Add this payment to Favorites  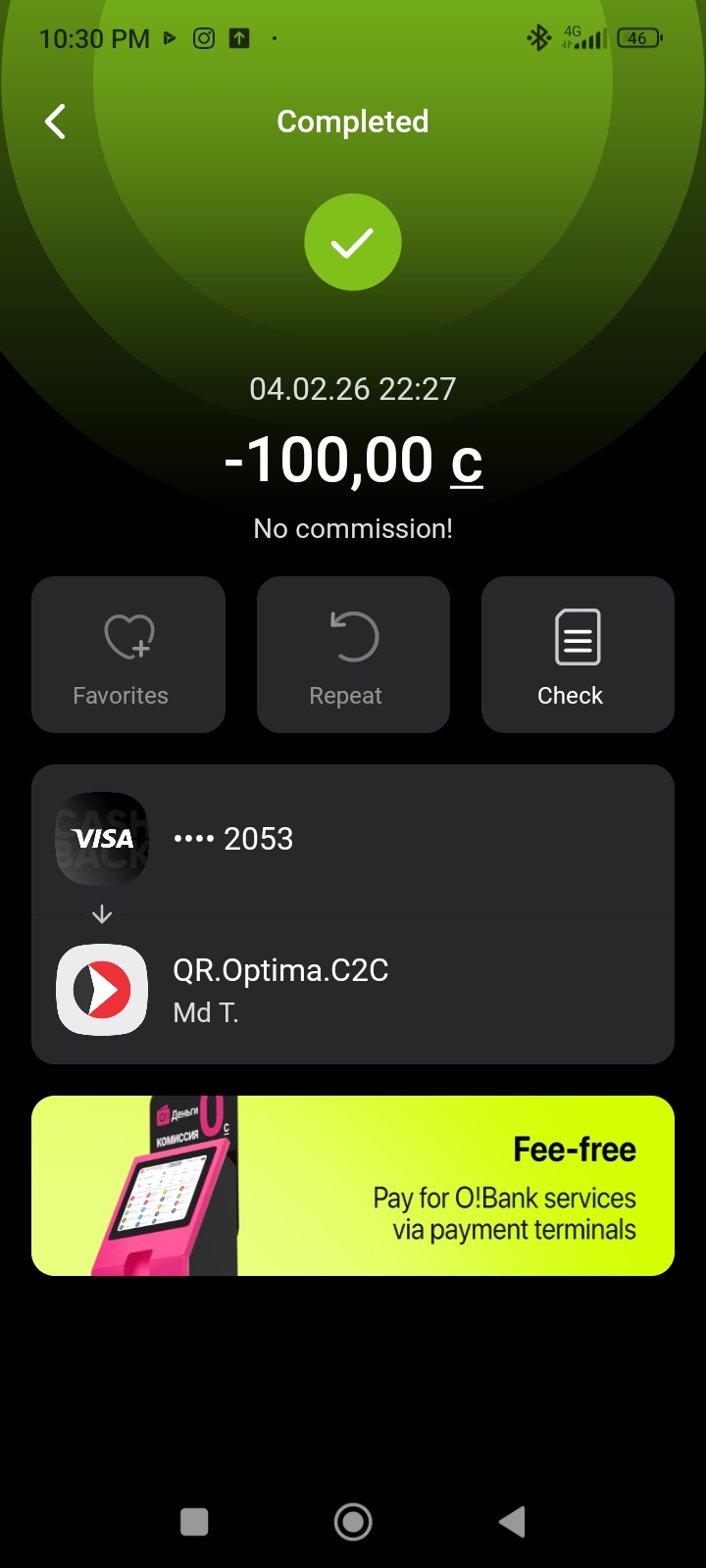tap(128, 655)
